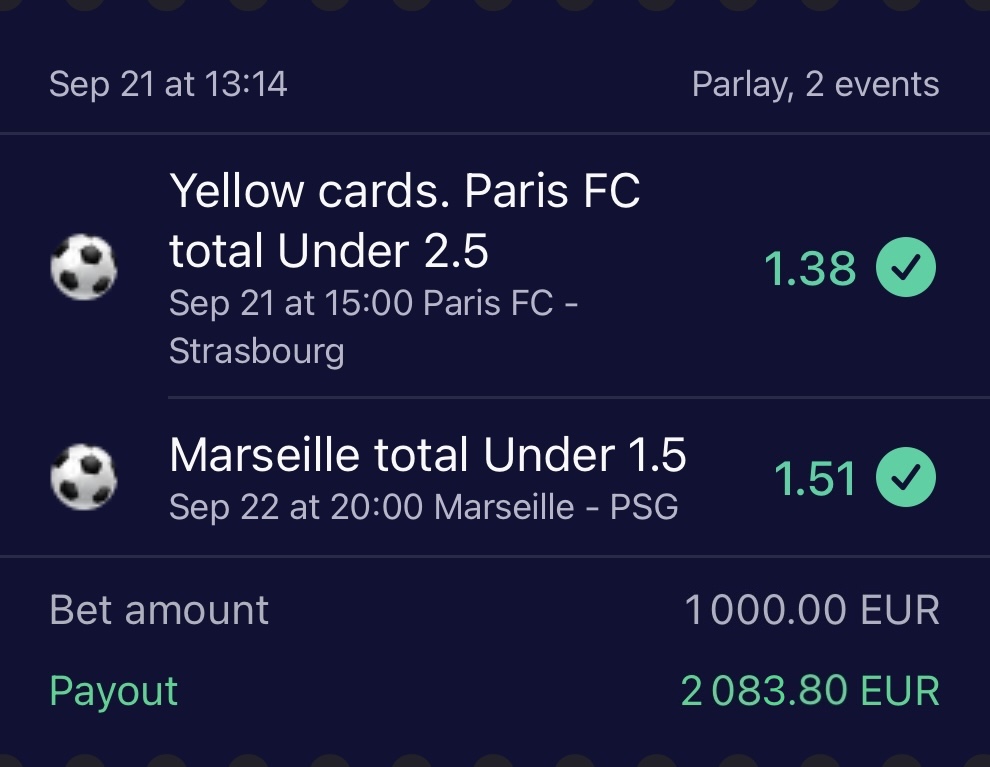This screenshot has width=990, height=767.
Task: Open the Sep 21 parlay bet details
Action: (x=494, y=85)
